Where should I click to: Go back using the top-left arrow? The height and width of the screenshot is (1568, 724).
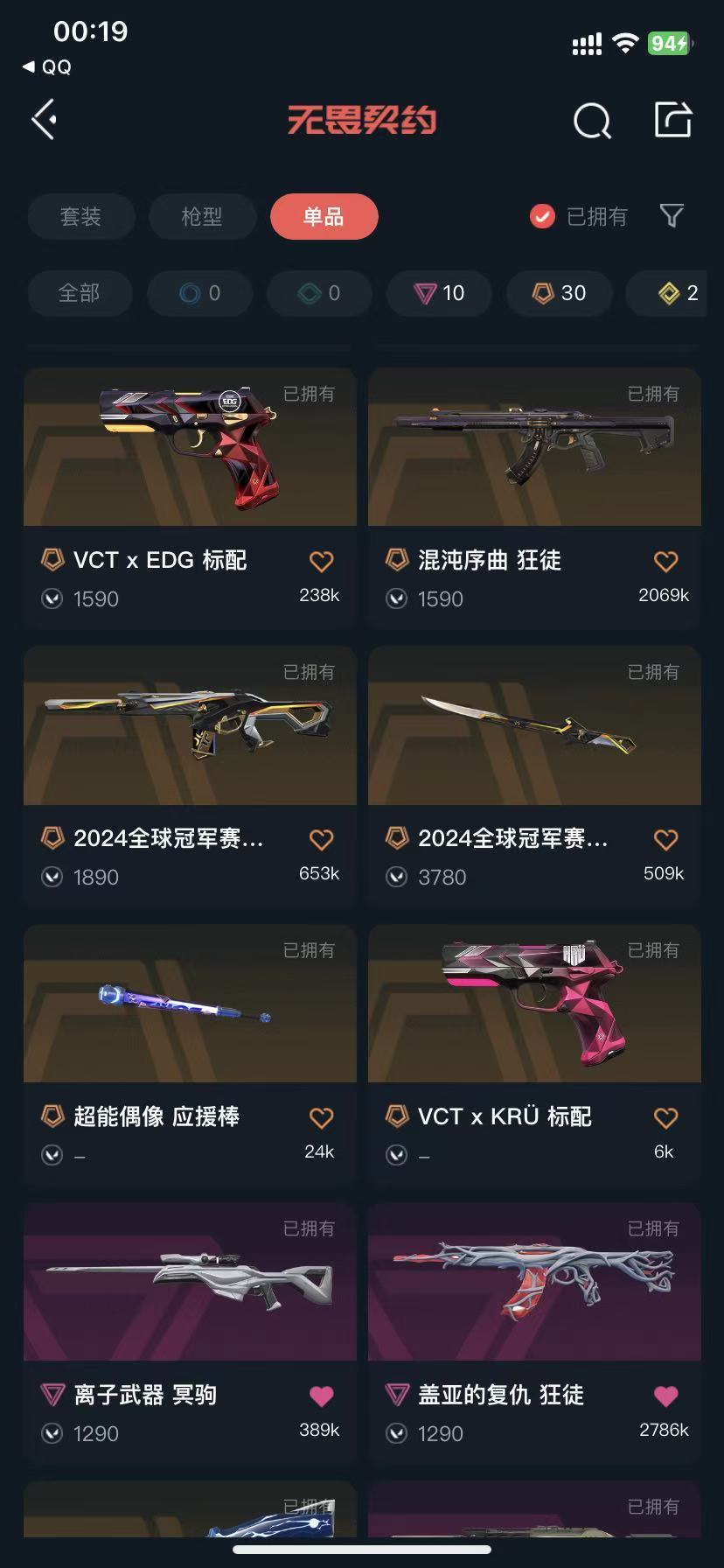click(45, 120)
